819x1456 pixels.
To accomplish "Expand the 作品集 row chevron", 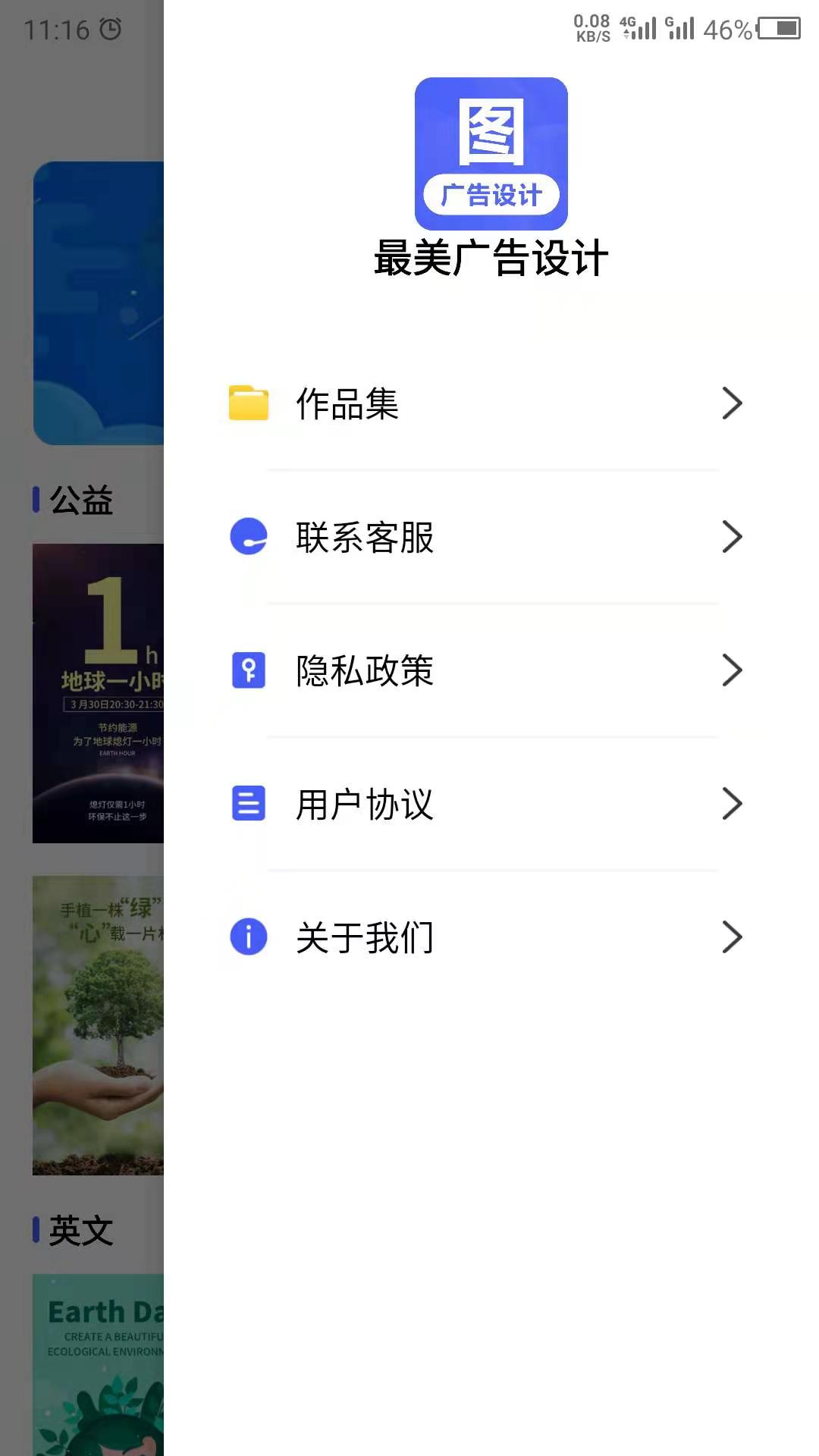I will (x=731, y=403).
